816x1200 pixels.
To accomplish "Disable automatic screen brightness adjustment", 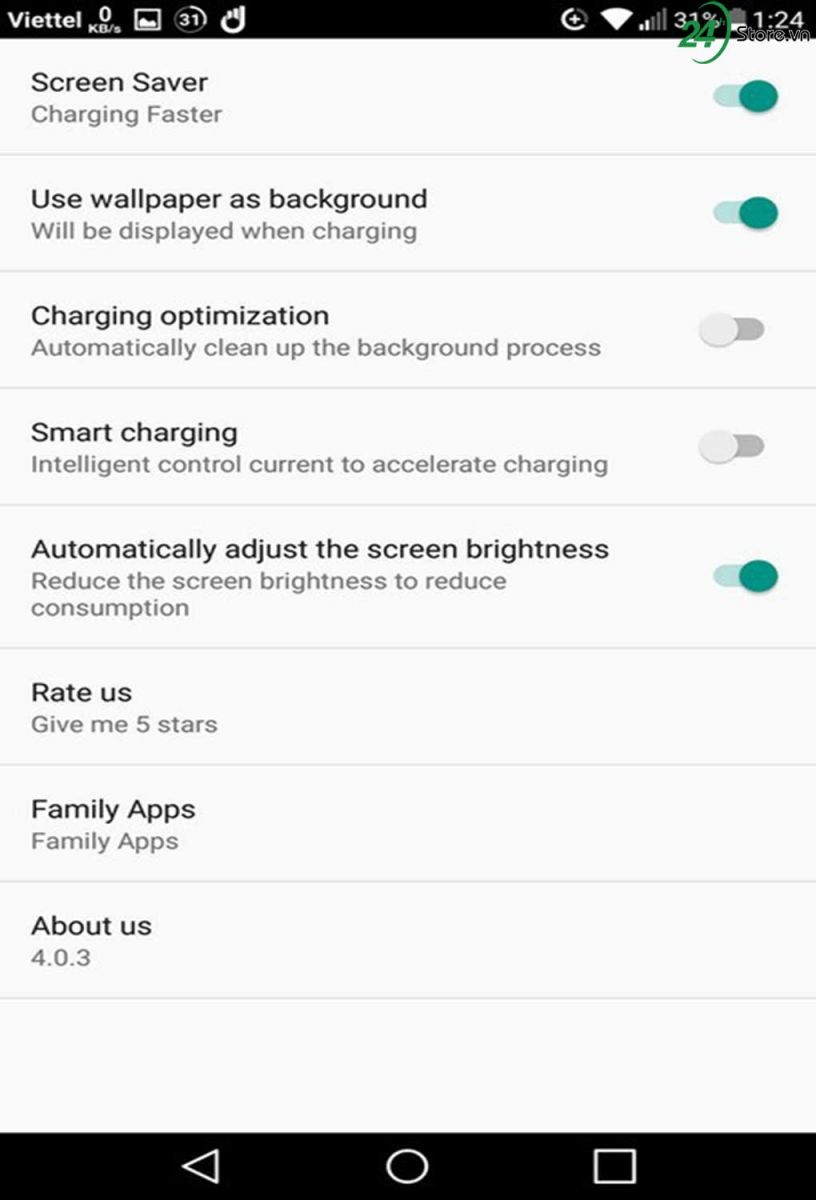I will pyautogui.click(x=745, y=576).
